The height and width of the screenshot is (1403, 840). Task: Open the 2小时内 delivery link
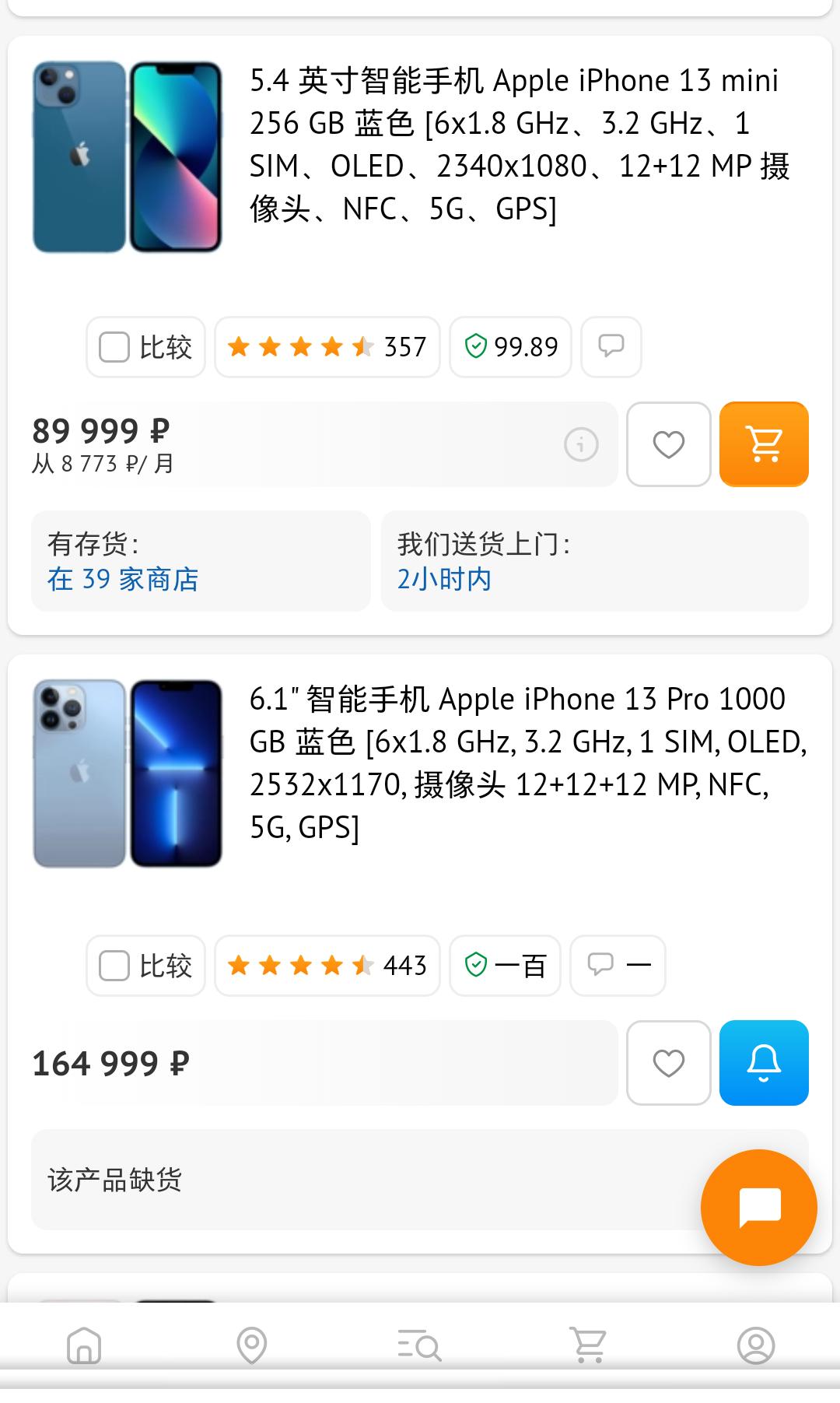tap(443, 579)
